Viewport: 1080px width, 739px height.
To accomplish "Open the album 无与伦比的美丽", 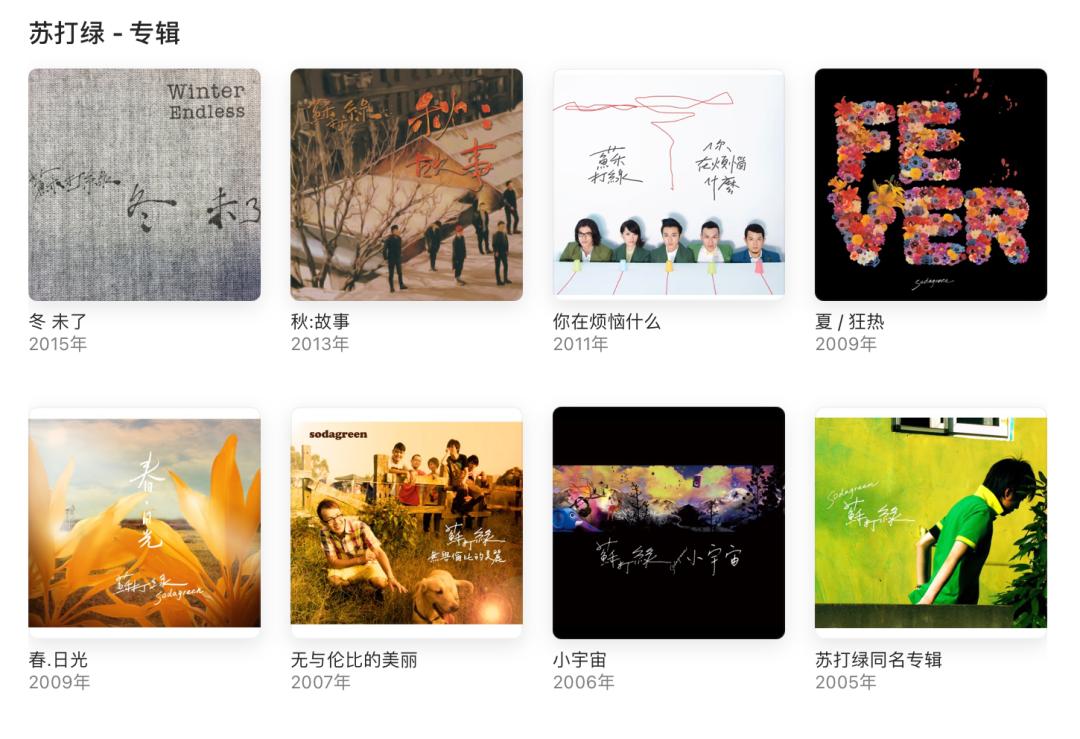I will coord(406,523).
